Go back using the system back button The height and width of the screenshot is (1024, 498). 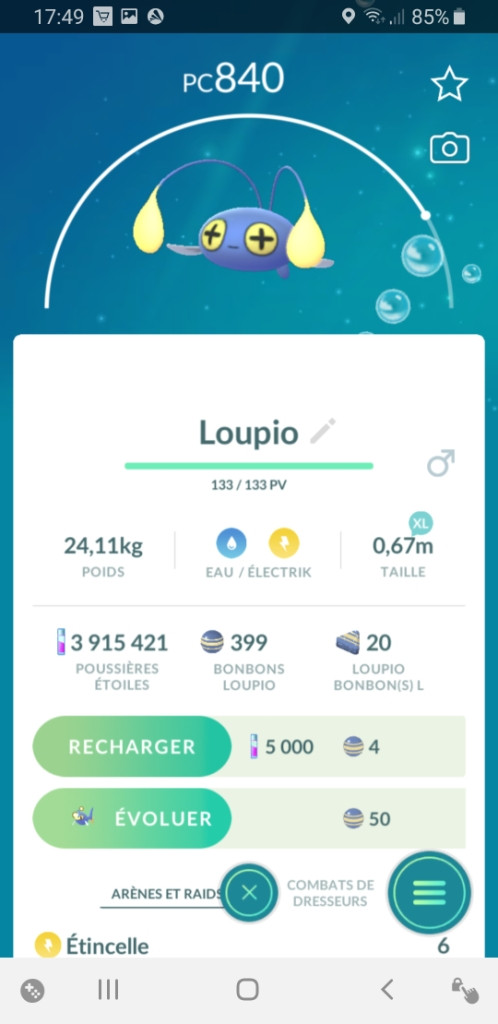pyautogui.click(x=387, y=990)
